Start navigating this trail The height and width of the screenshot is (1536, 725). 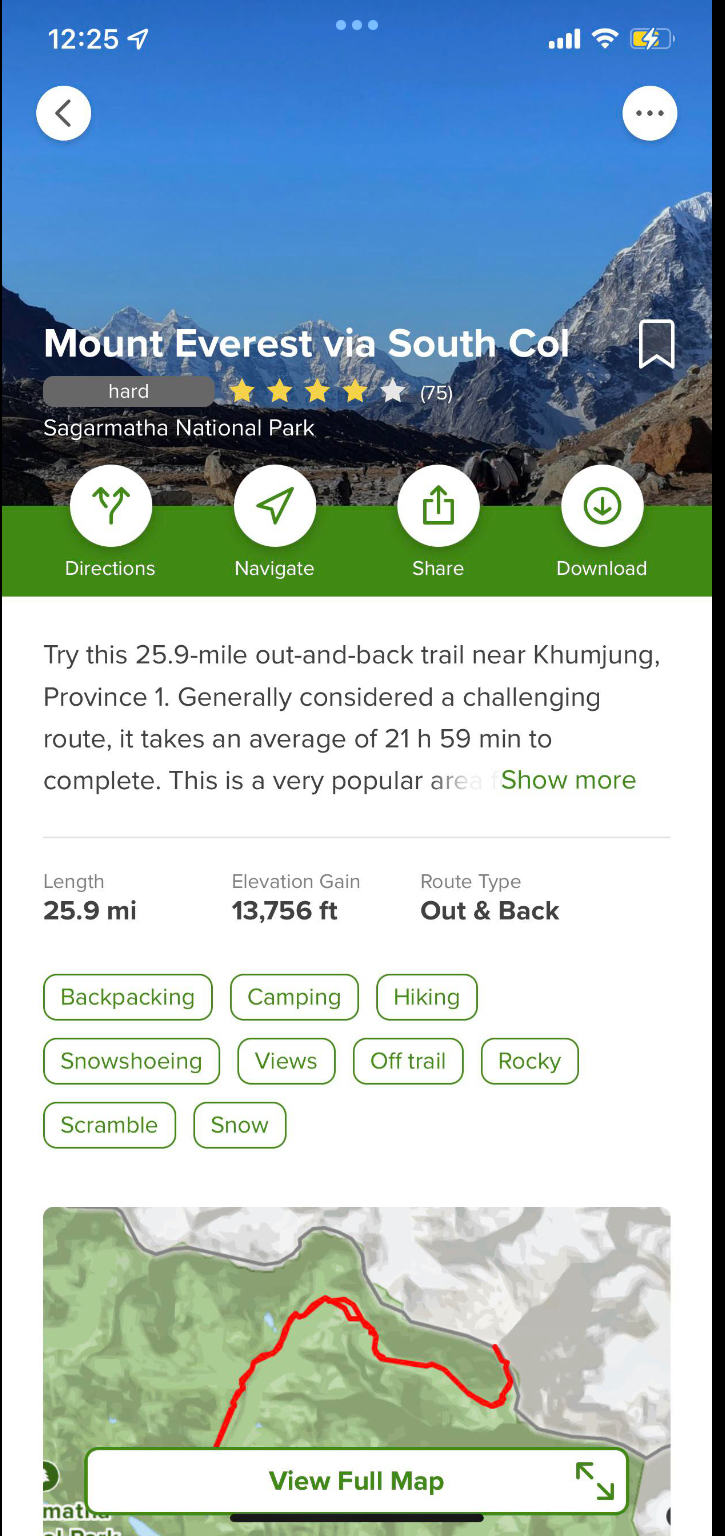[x=275, y=507]
